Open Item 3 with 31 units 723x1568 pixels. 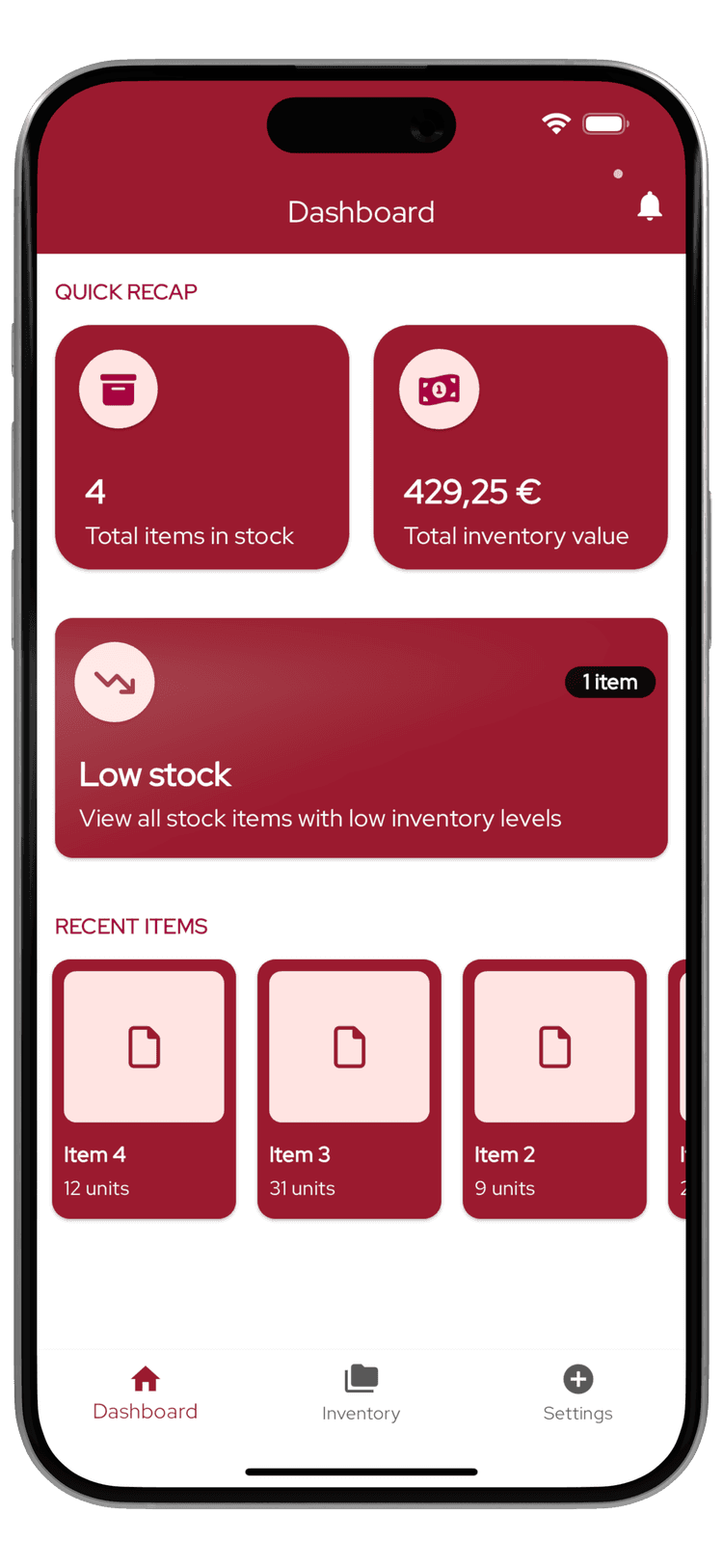349,1089
